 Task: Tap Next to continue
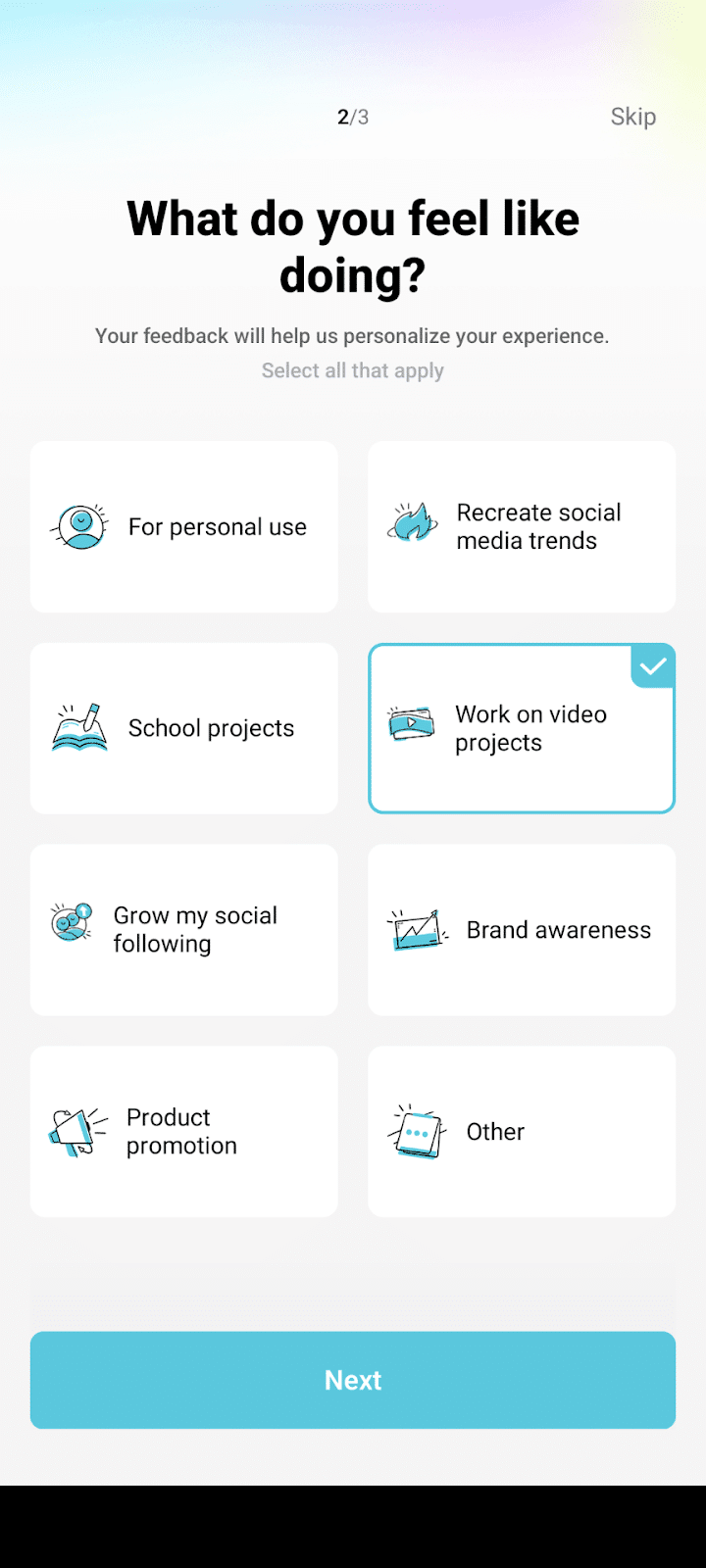click(353, 1380)
